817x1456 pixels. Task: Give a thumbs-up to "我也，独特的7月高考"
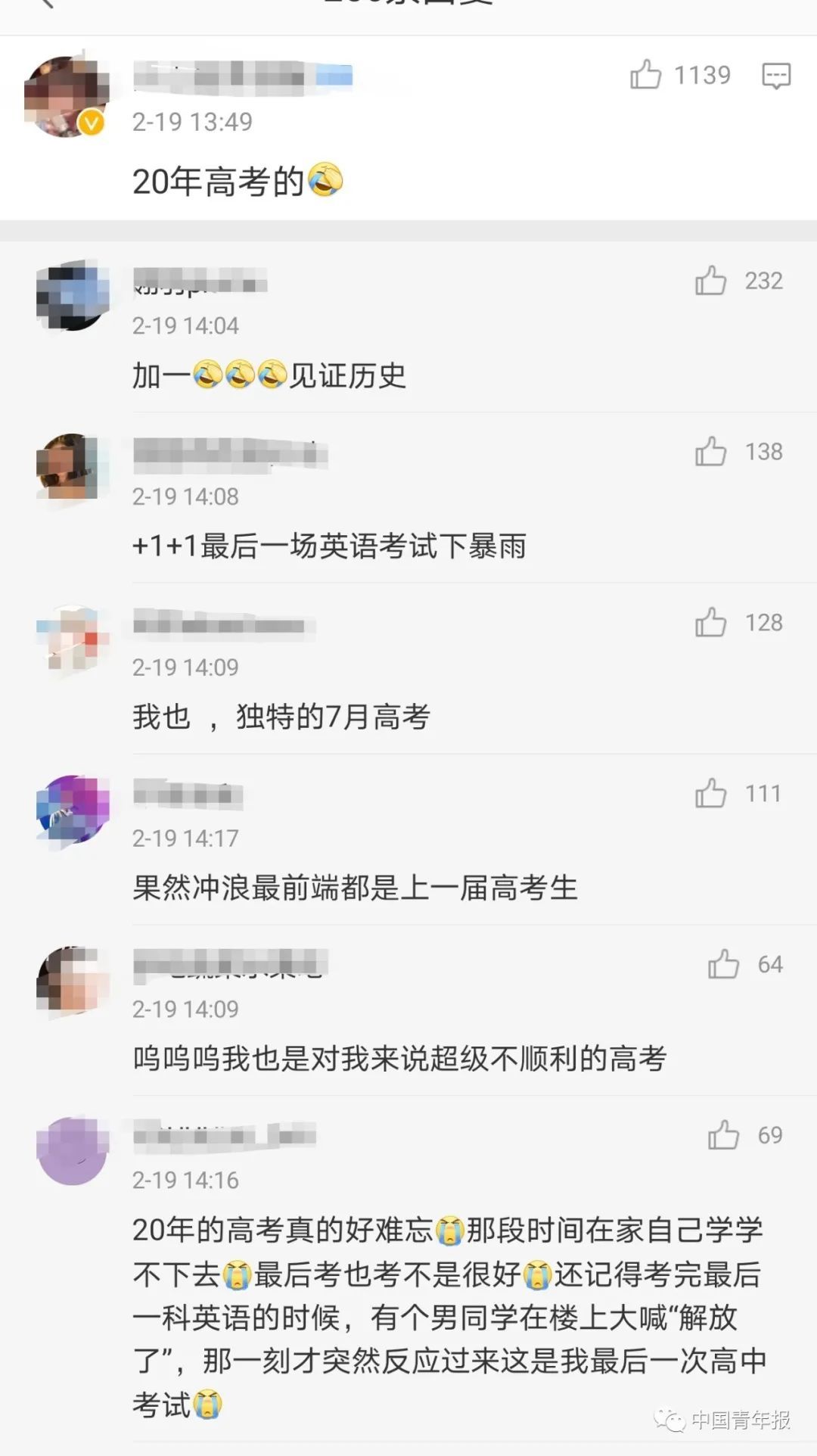[x=710, y=623]
